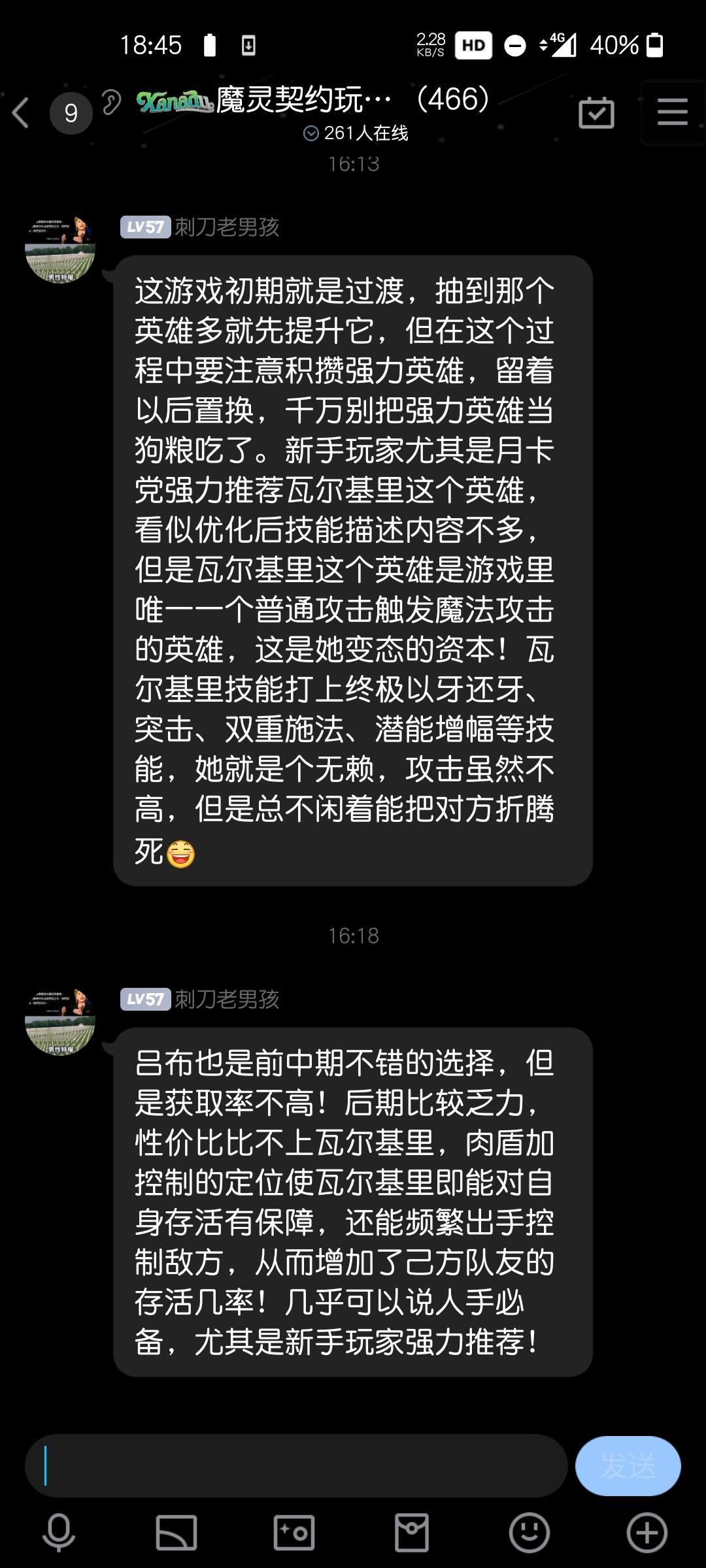This screenshot has width=706, height=1568.
Task: Collapse chat with the back arrow
Action: point(22,112)
